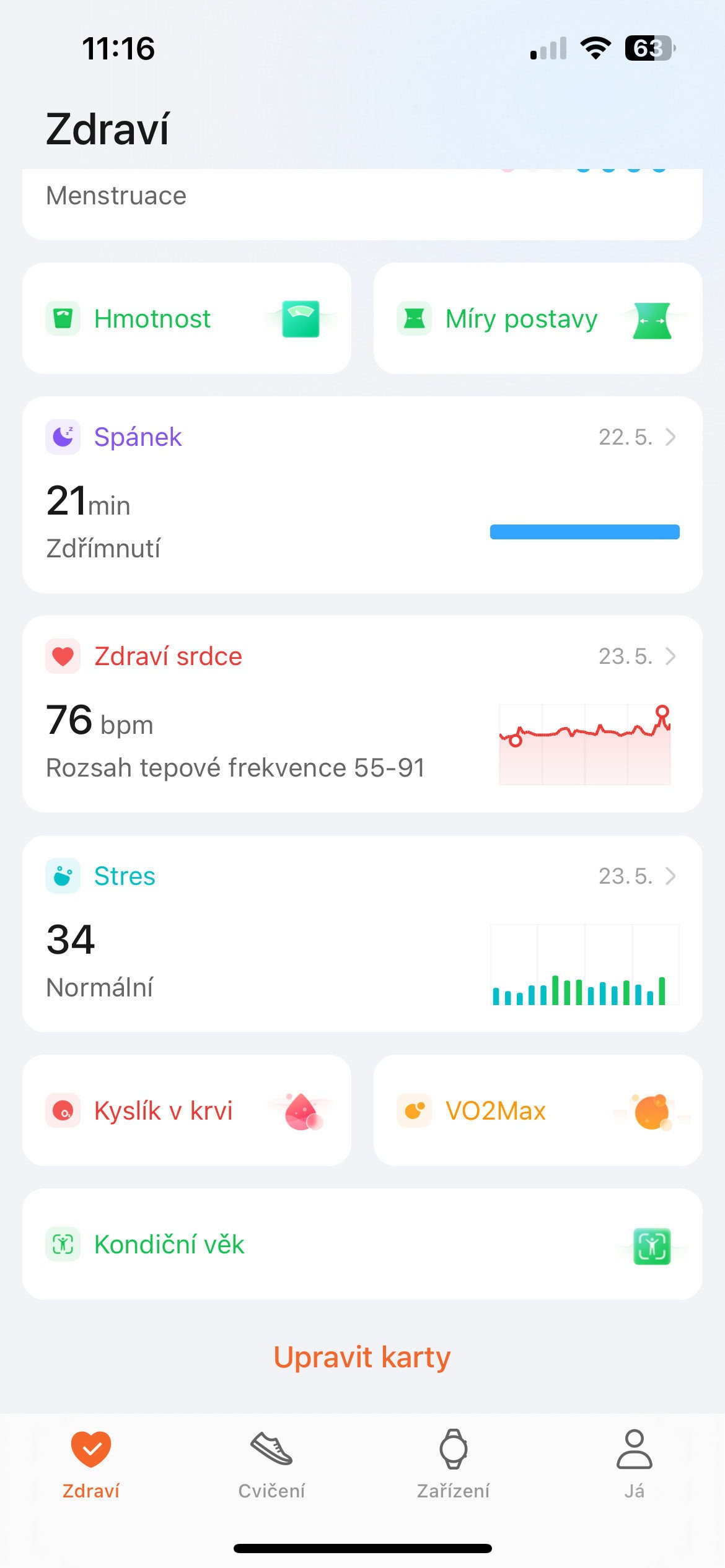This screenshot has height=1568, width=725.
Task: Open the Menstruace card
Action: tap(362, 204)
